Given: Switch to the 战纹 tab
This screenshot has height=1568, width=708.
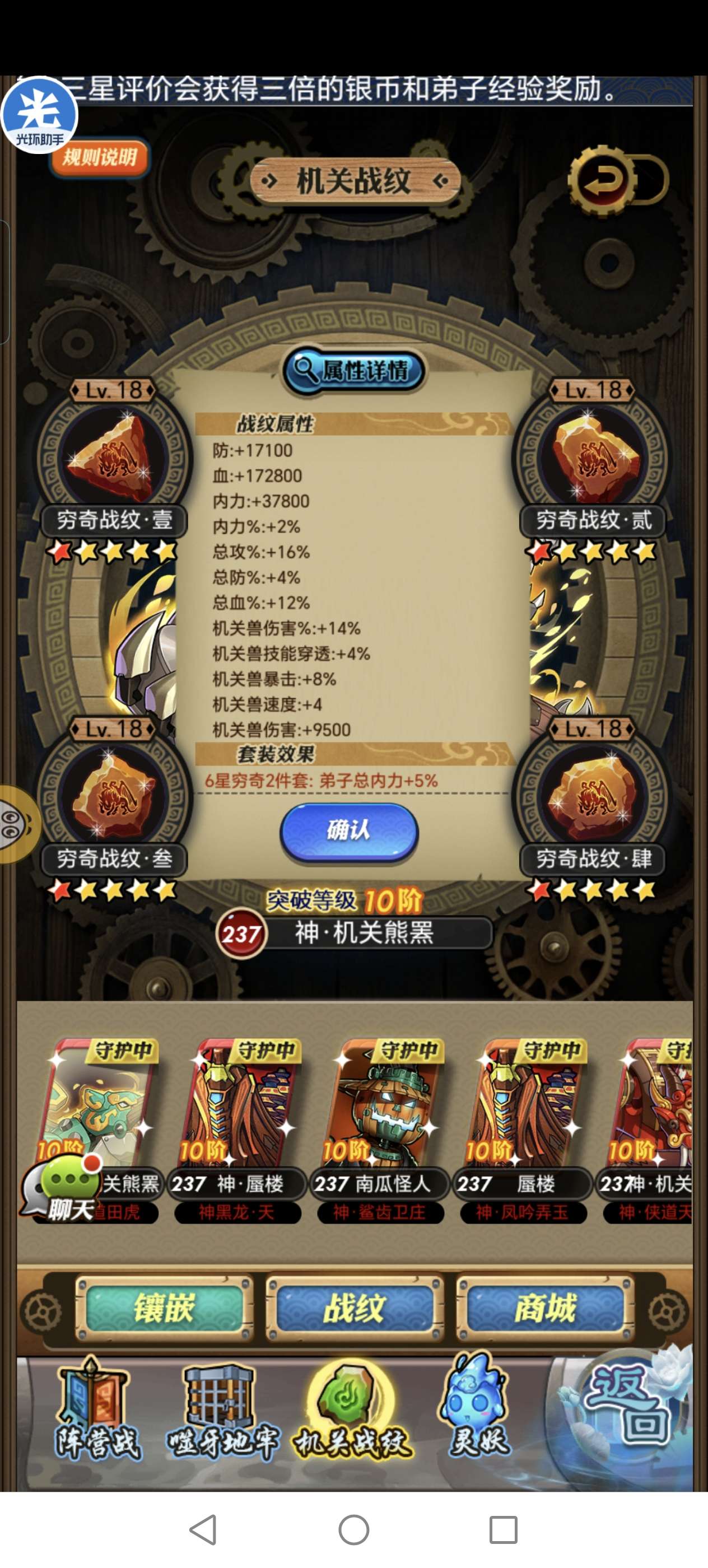Looking at the screenshot, I should (x=353, y=1308).
